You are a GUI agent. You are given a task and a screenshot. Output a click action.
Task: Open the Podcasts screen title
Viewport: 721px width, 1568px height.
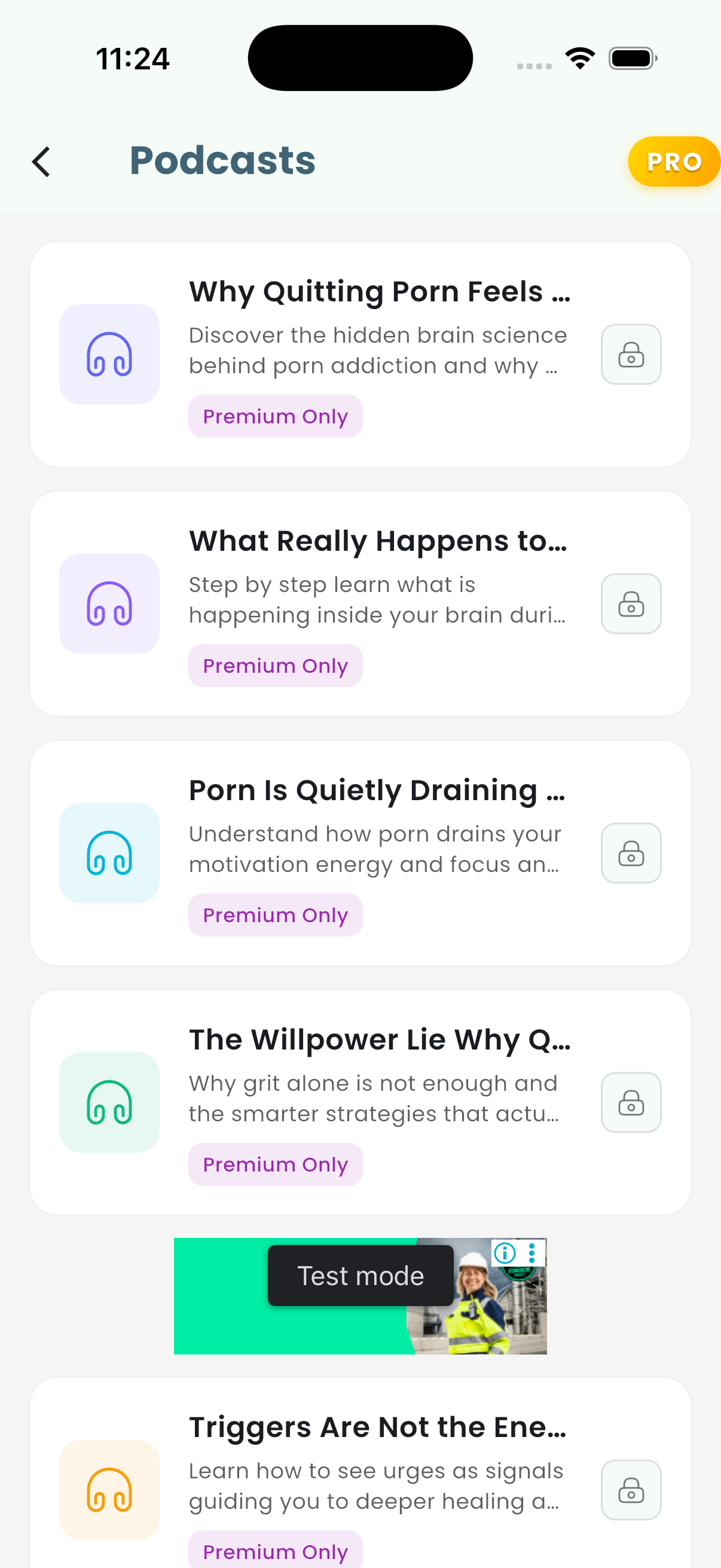(222, 160)
